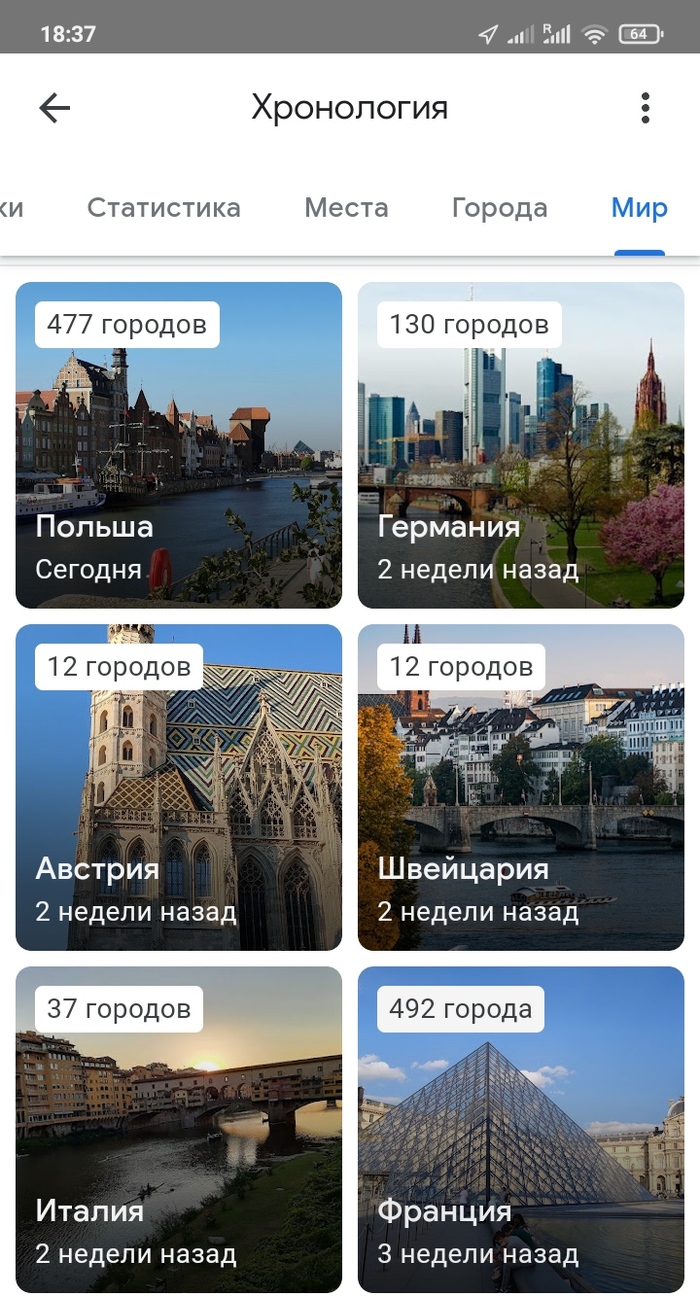Select the Мир tab
The width and height of the screenshot is (700, 1296).
click(639, 208)
